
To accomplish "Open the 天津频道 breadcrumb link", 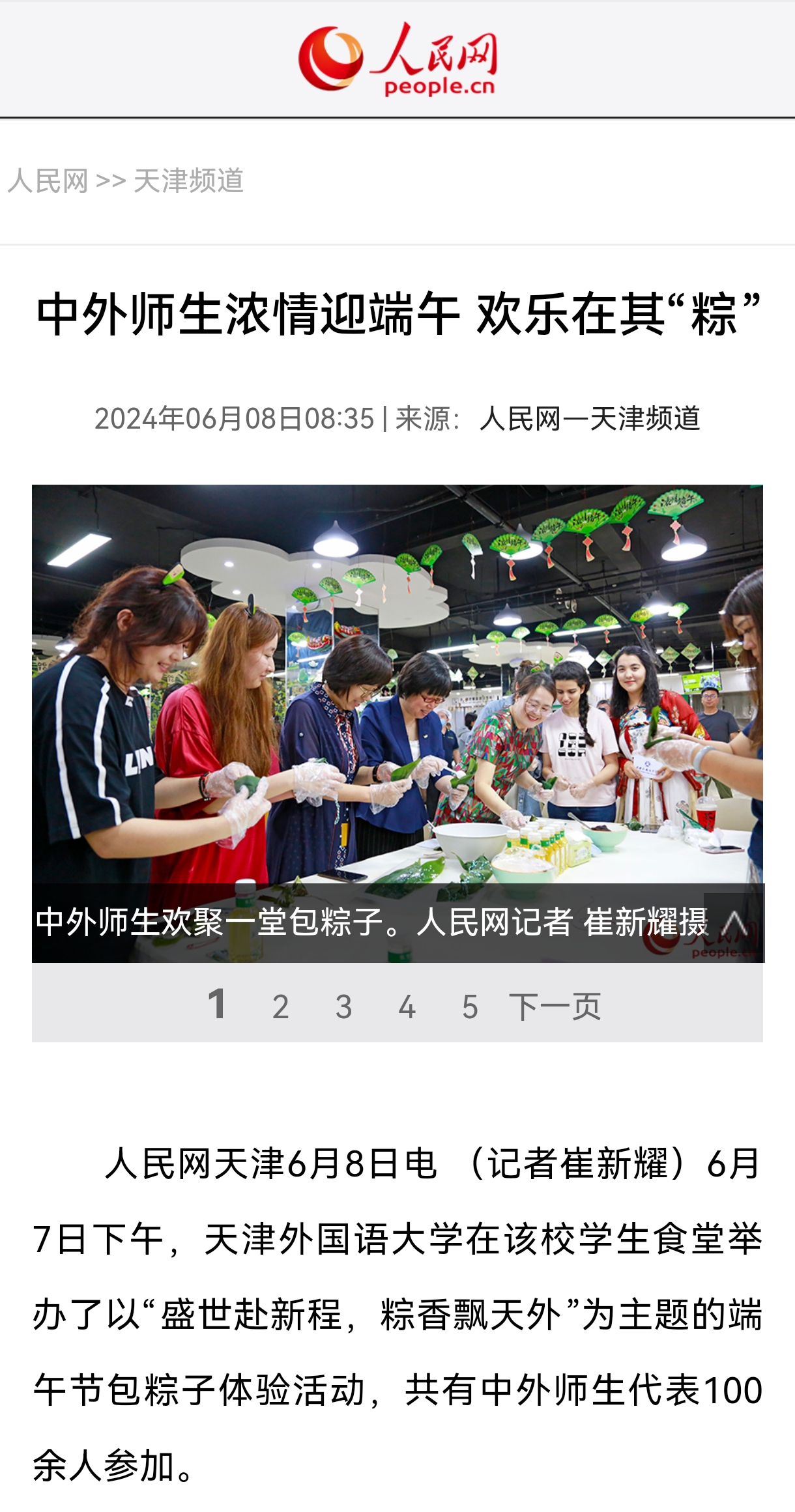I will pyautogui.click(x=188, y=181).
